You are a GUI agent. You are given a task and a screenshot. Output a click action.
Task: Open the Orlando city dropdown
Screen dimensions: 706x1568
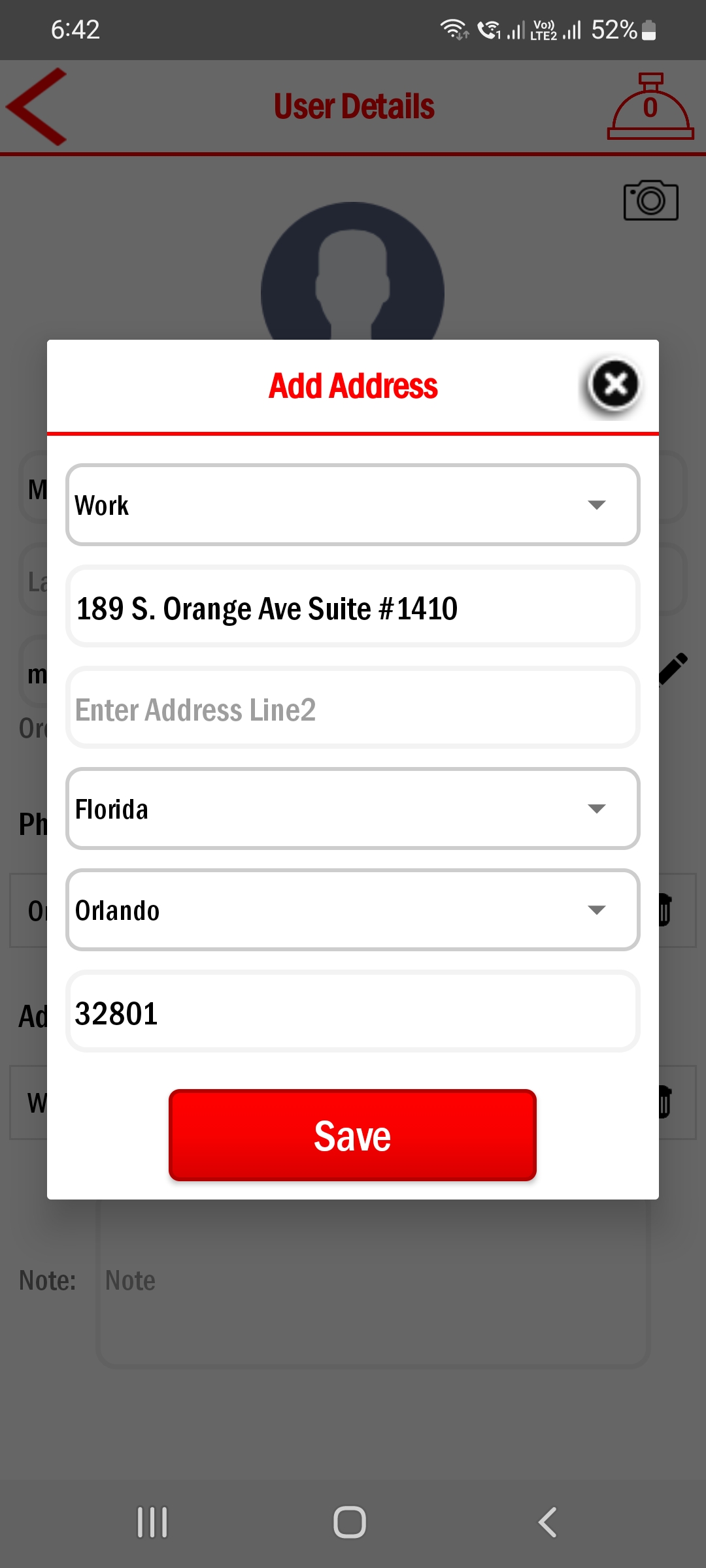pyautogui.click(x=352, y=910)
